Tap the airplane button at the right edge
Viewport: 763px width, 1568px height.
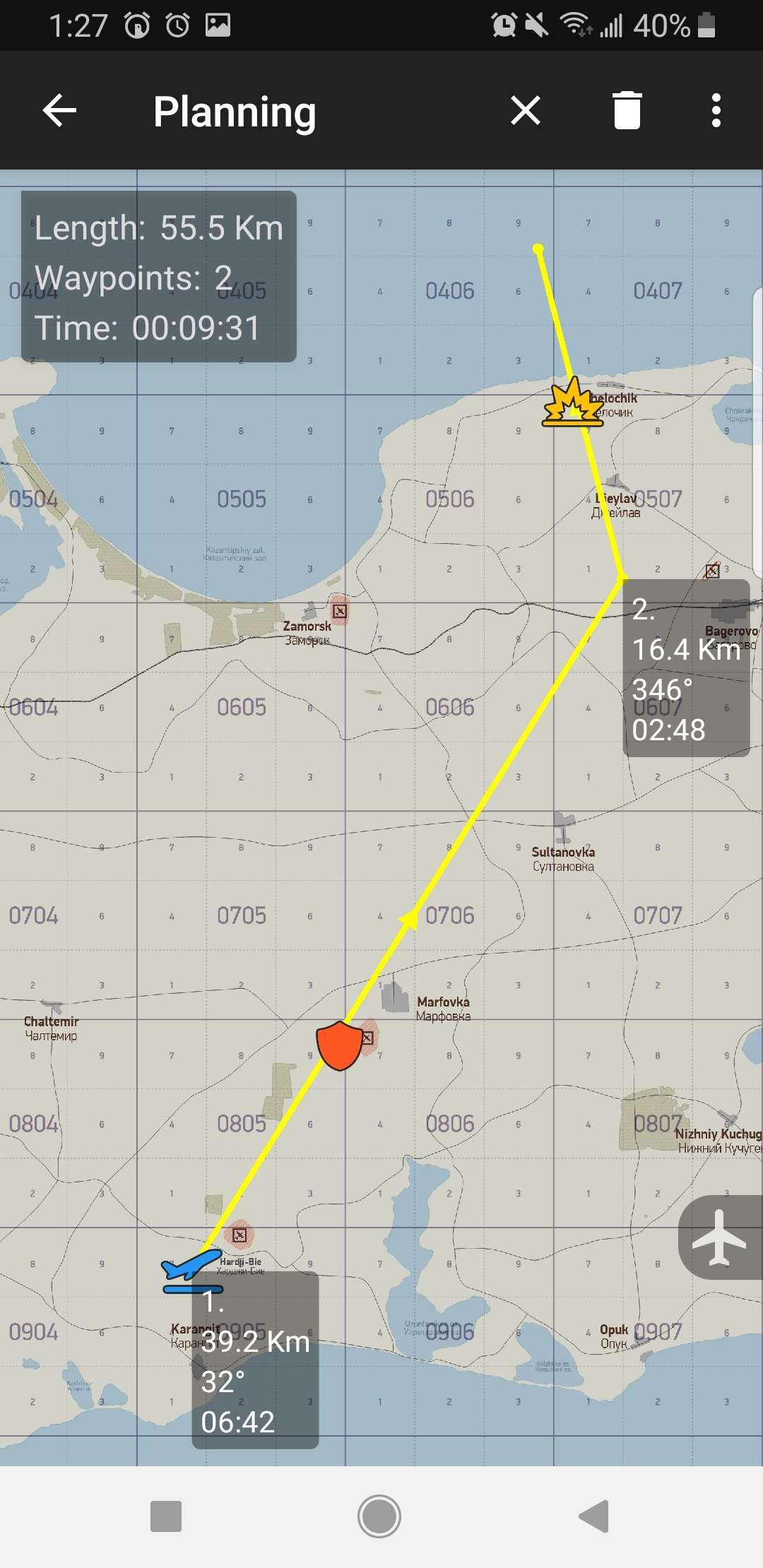coord(720,1237)
